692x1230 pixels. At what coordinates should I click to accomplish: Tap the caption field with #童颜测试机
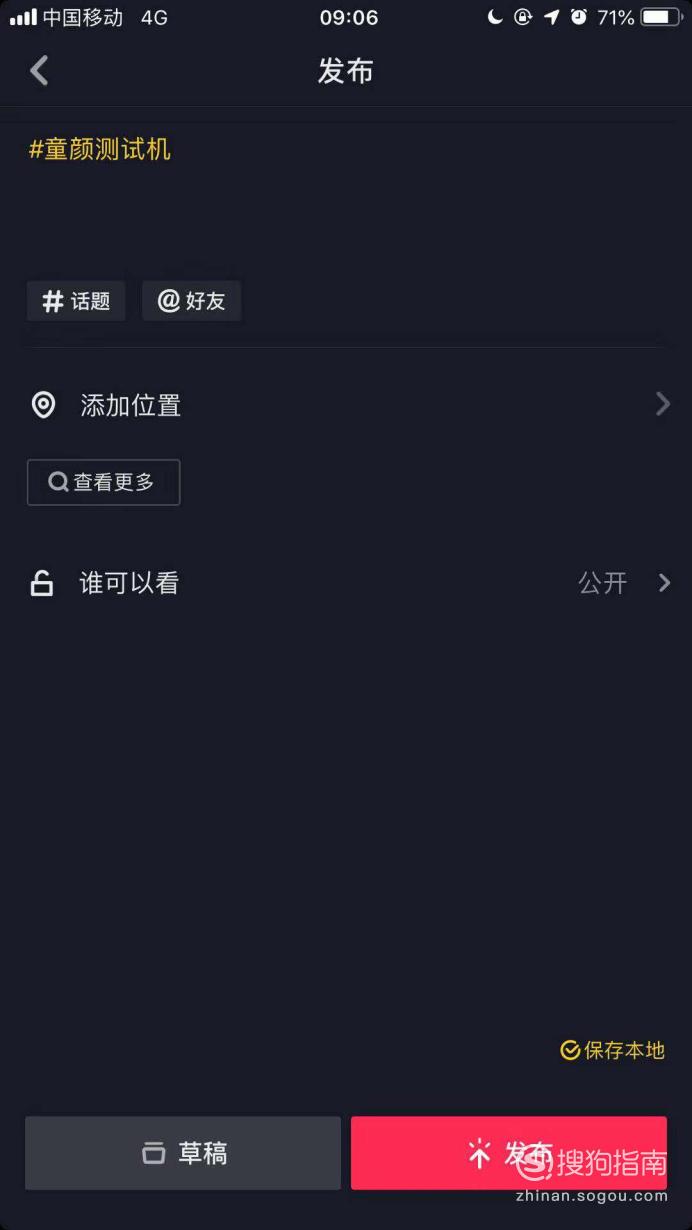(346, 190)
